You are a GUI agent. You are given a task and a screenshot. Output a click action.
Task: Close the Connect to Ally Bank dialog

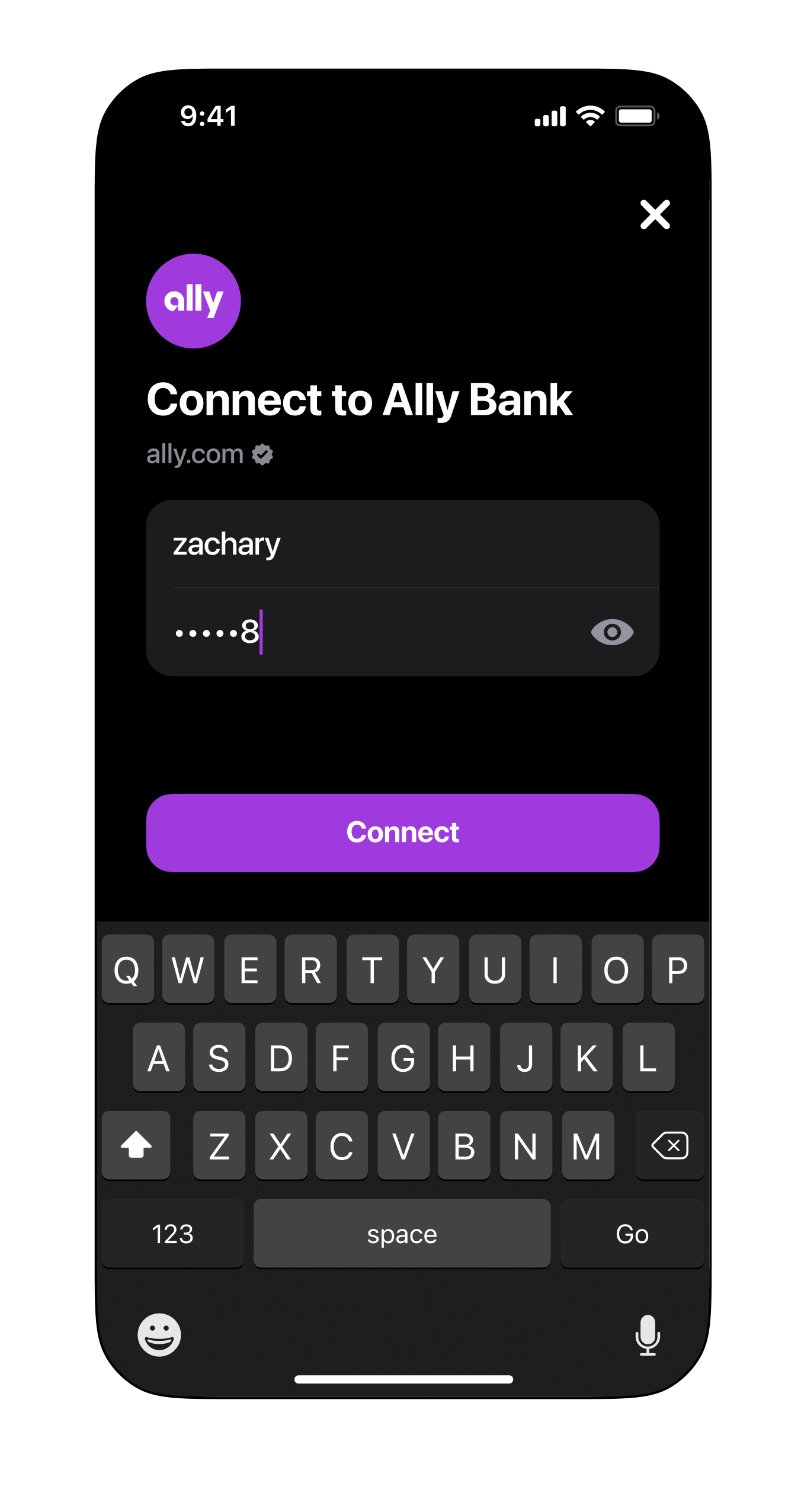pyautogui.click(x=655, y=214)
